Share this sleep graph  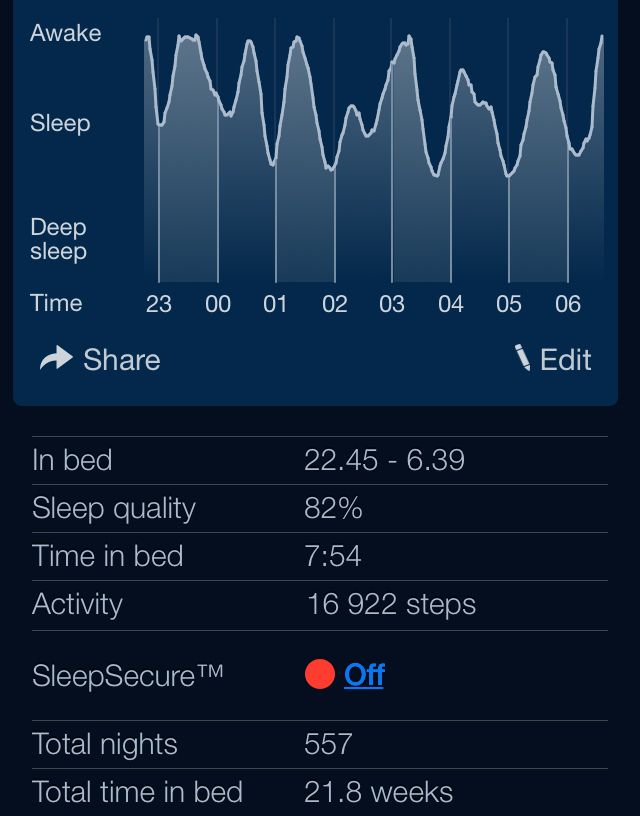click(101, 360)
